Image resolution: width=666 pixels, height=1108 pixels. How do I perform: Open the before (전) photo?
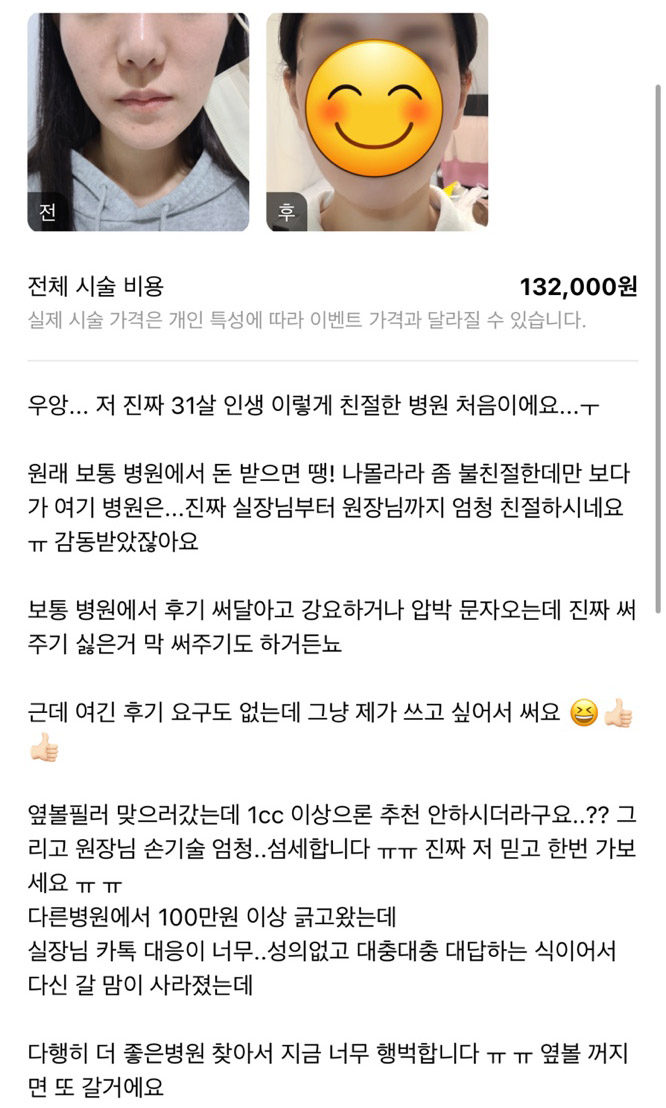coord(138,120)
